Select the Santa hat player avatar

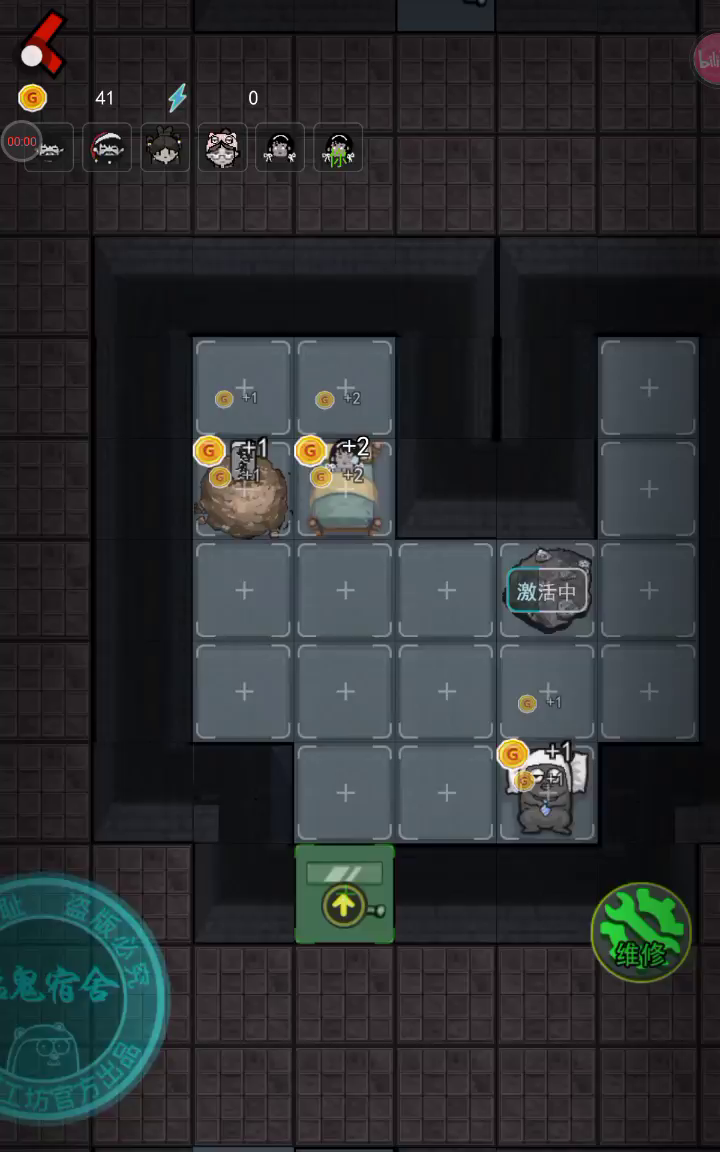[107, 148]
